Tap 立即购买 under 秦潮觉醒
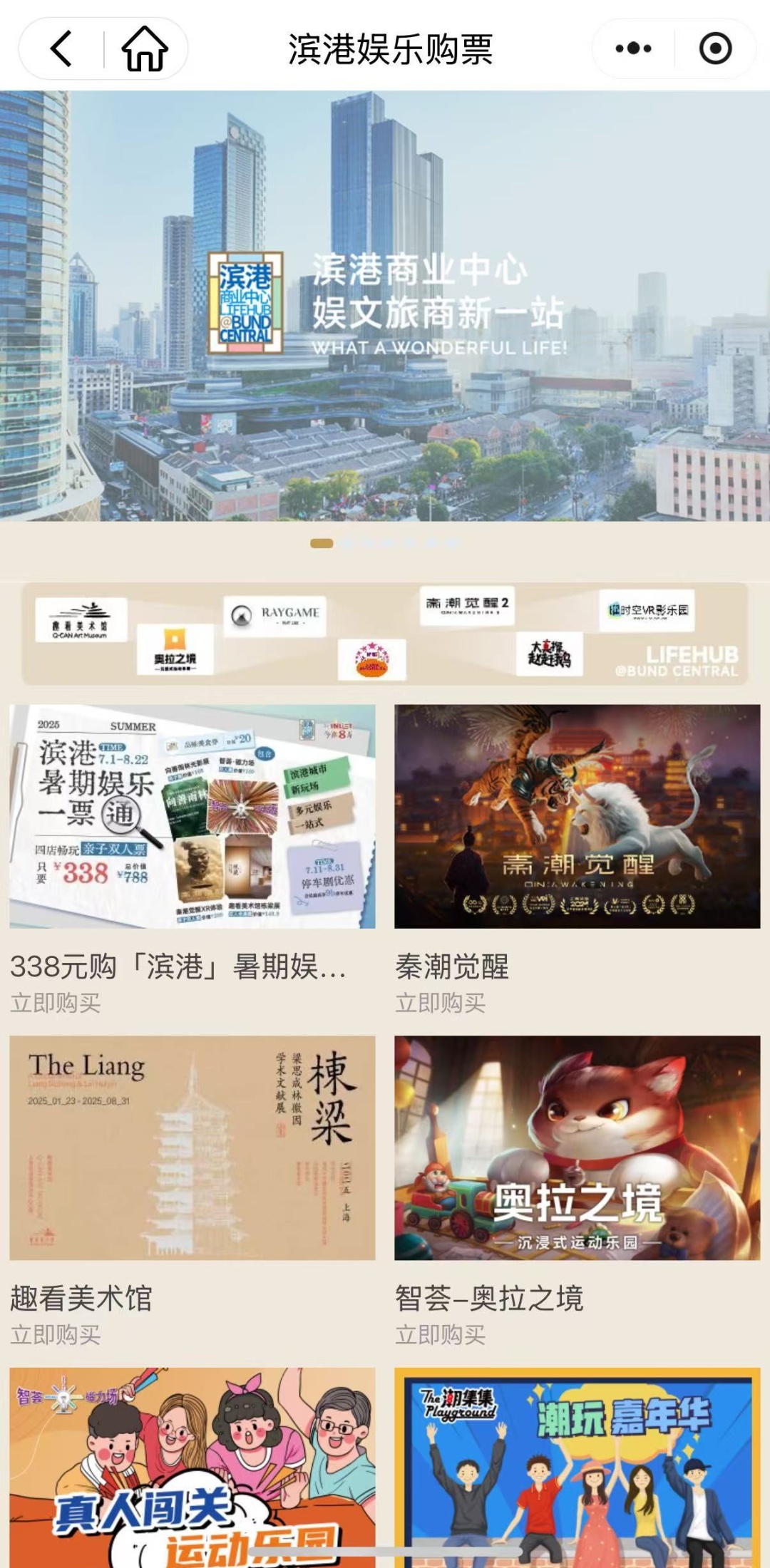This screenshot has height=1568, width=770. pyautogui.click(x=441, y=1003)
